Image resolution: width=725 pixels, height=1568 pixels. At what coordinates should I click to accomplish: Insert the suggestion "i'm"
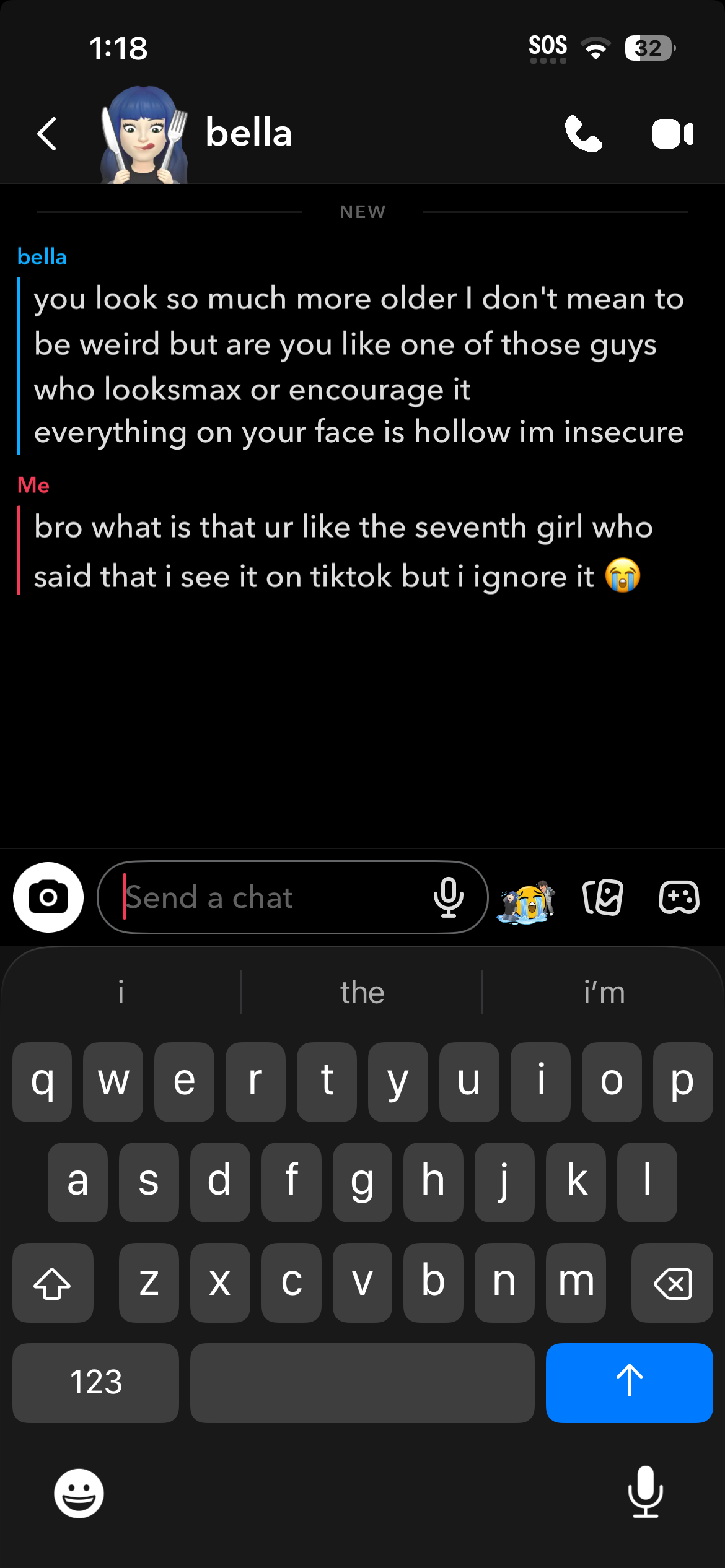coord(604,993)
